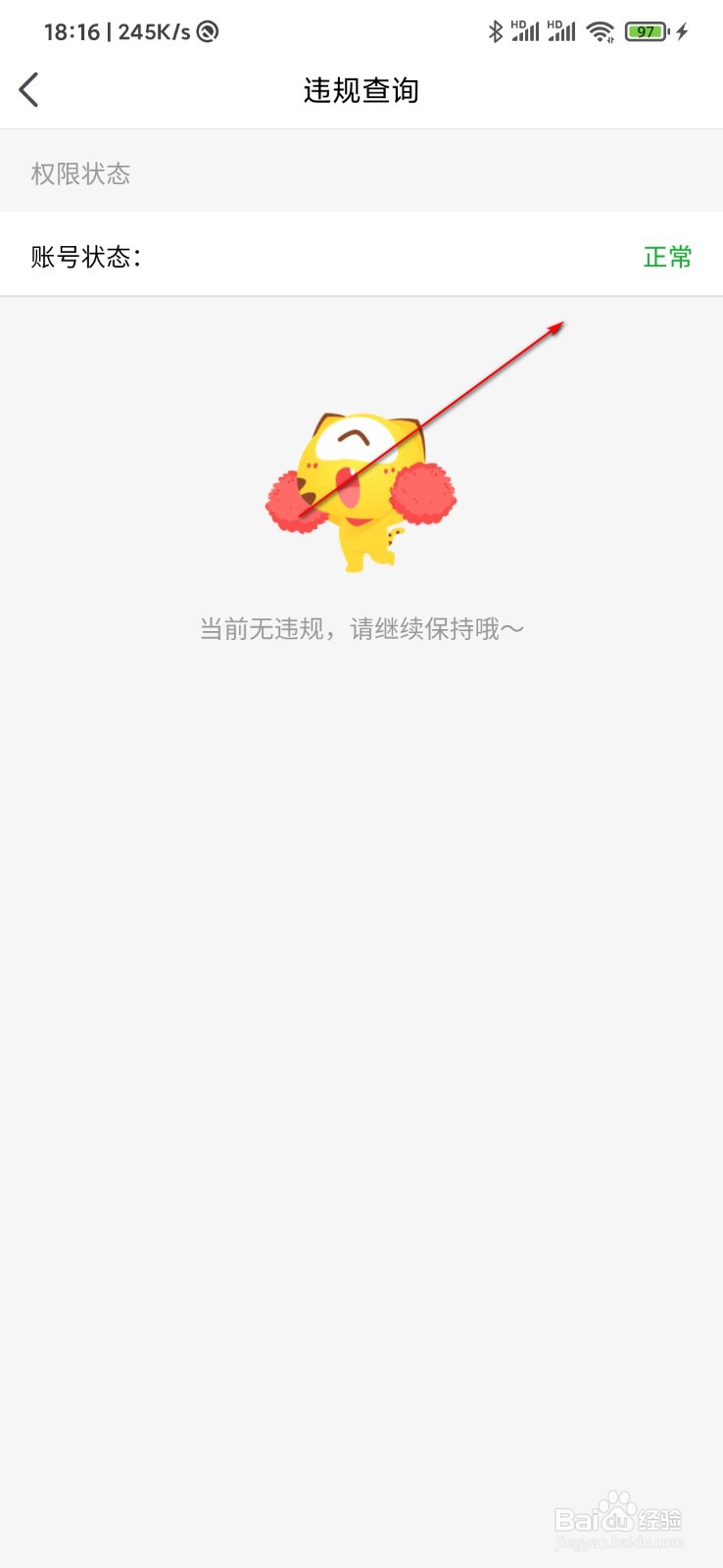Image resolution: width=723 pixels, height=1568 pixels.
Task: Tap the first SIM HD signal icon
Action: (x=526, y=30)
